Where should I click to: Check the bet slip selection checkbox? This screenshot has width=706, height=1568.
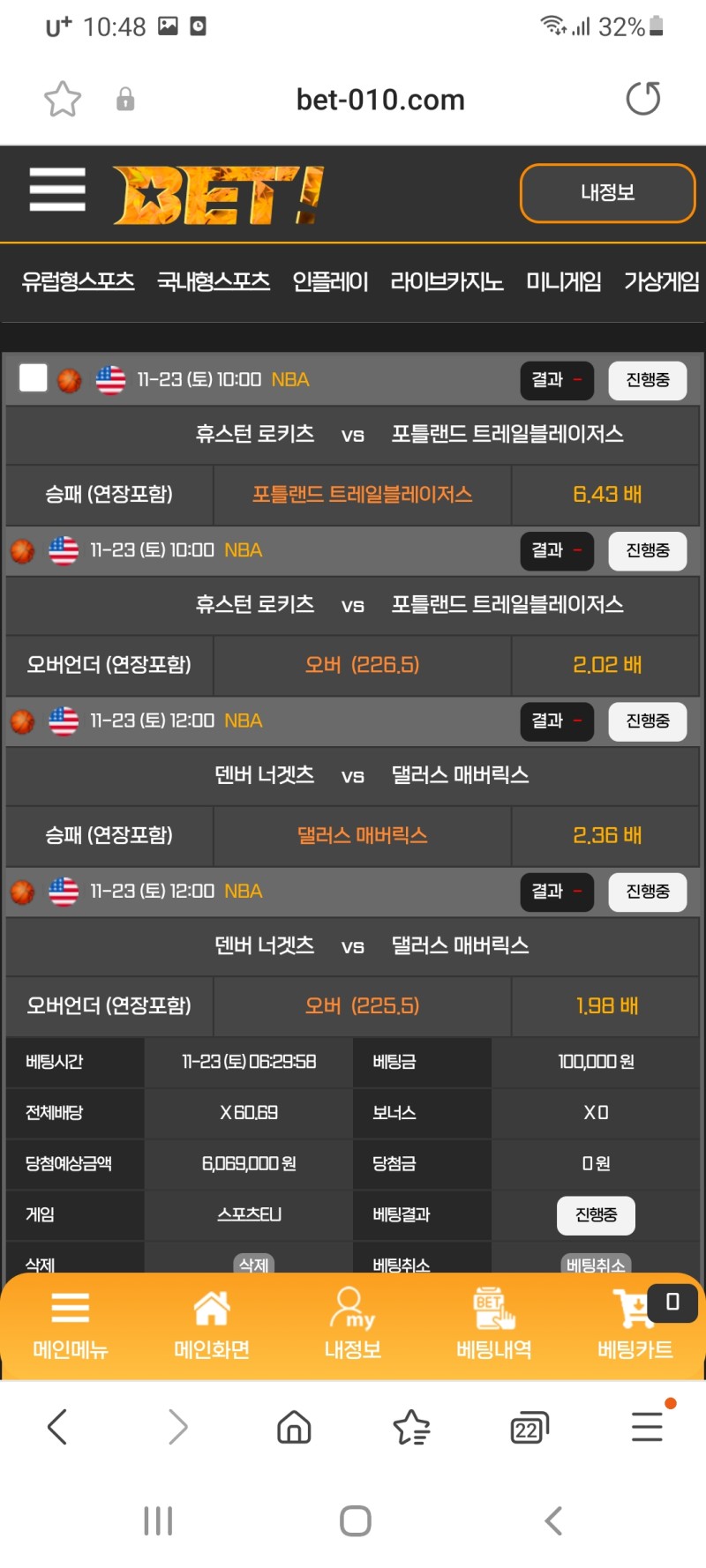click(x=34, y=378)
